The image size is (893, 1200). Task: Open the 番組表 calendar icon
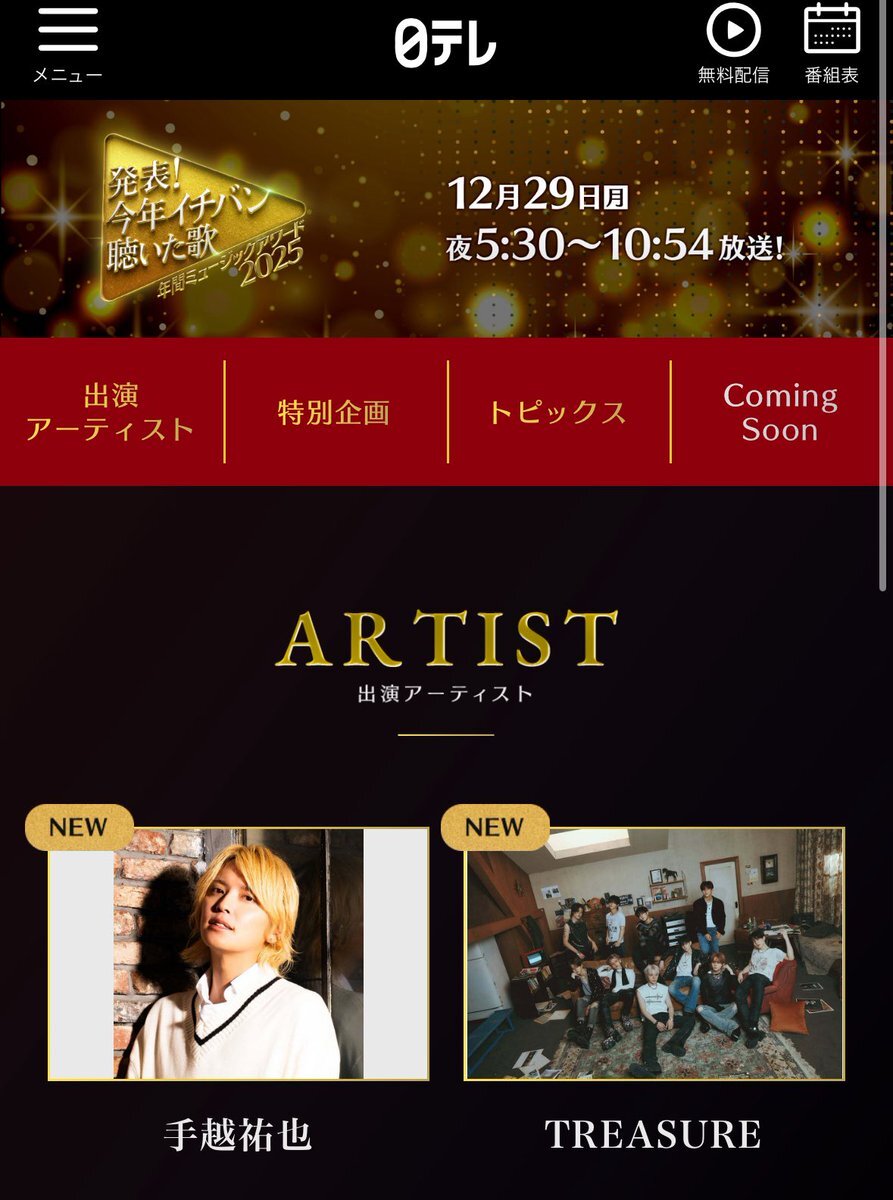coord(831,30)
